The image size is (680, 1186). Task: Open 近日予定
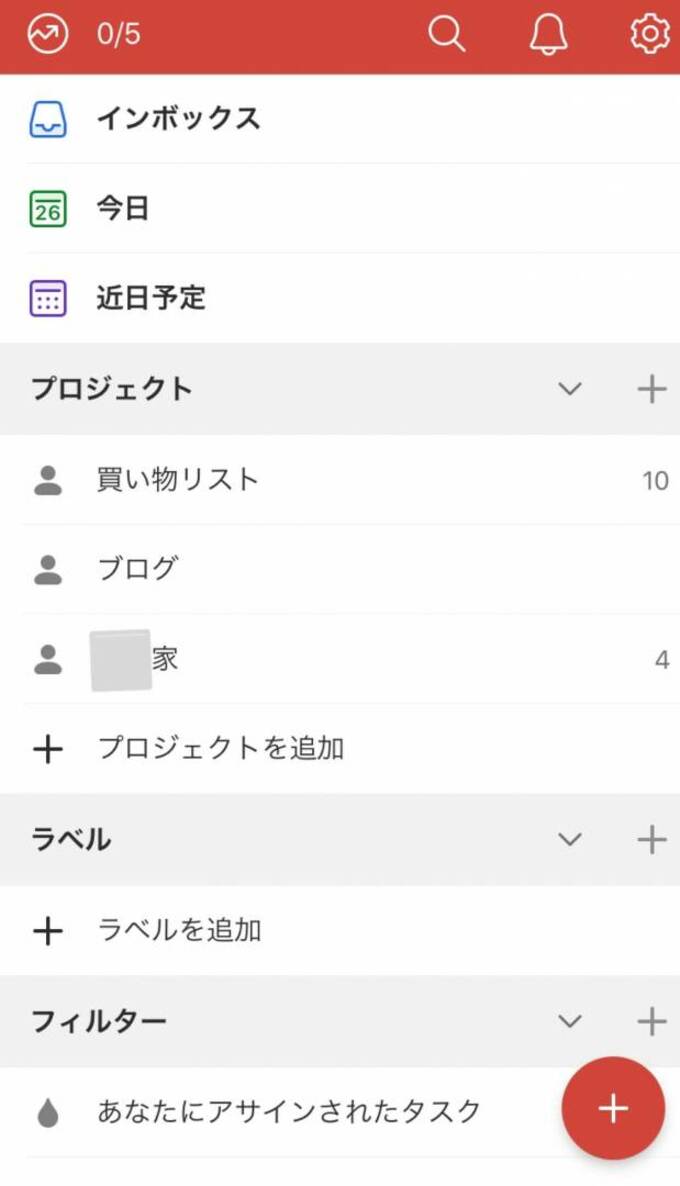tap(151, 298)
